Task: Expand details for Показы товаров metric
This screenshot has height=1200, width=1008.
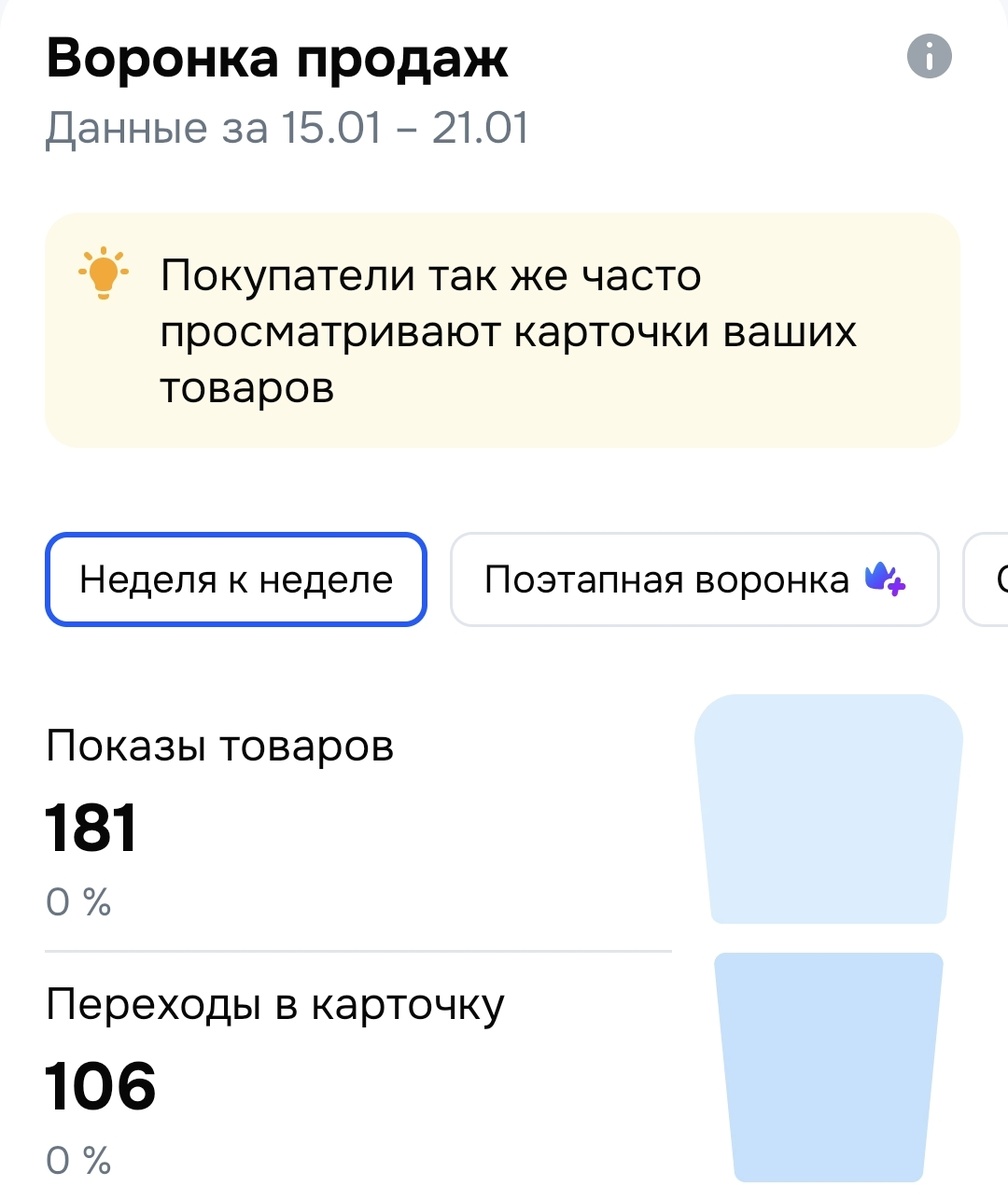Action: click(220, 745)
